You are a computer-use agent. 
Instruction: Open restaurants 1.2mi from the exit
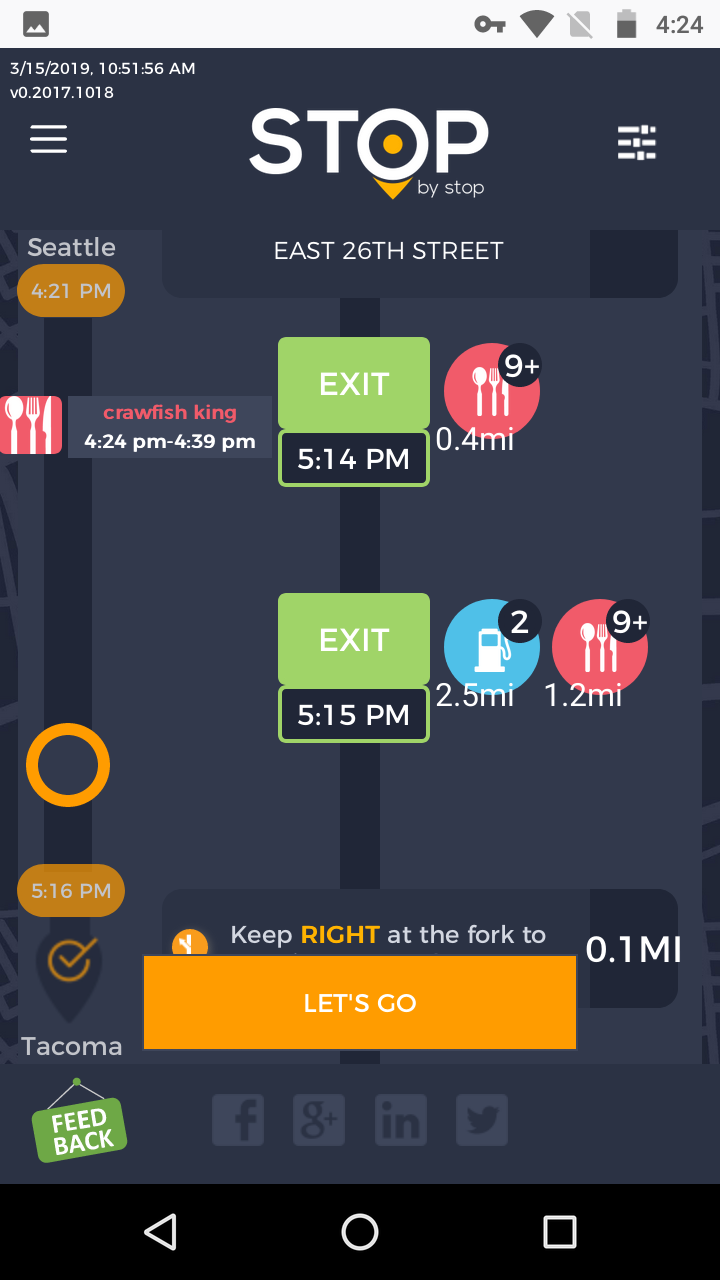point(599,648)
